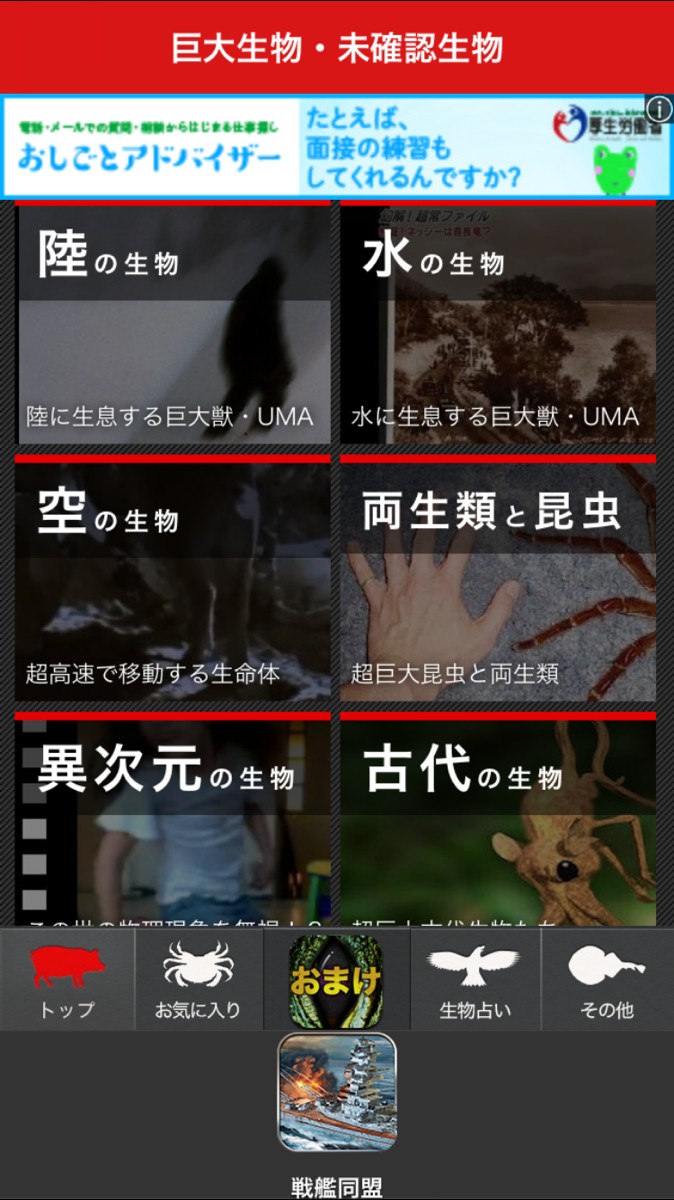Switch to the その他 tab
The image size is (674, 1200).
click(607, 980)
